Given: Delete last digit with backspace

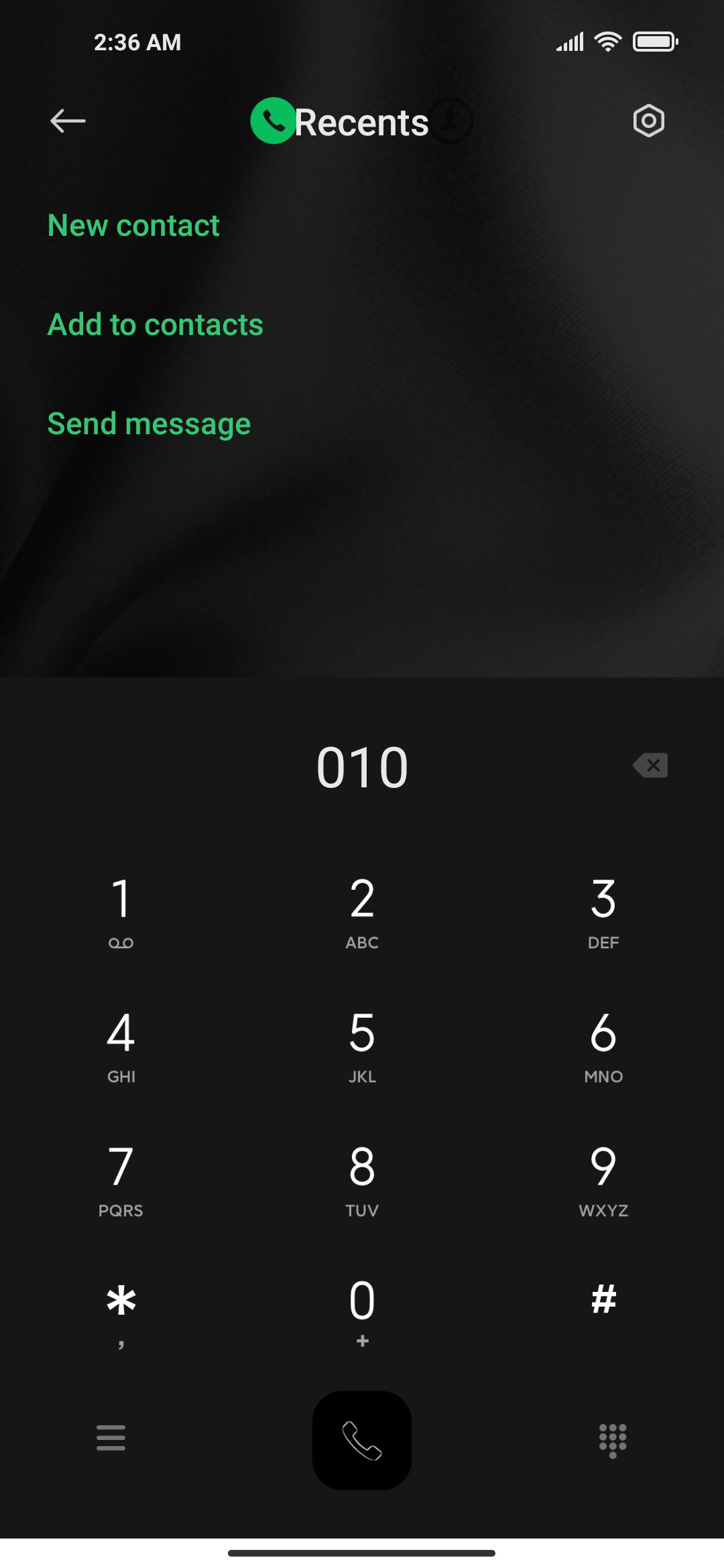Looking at the screenshot, I should tap(650, 765).
